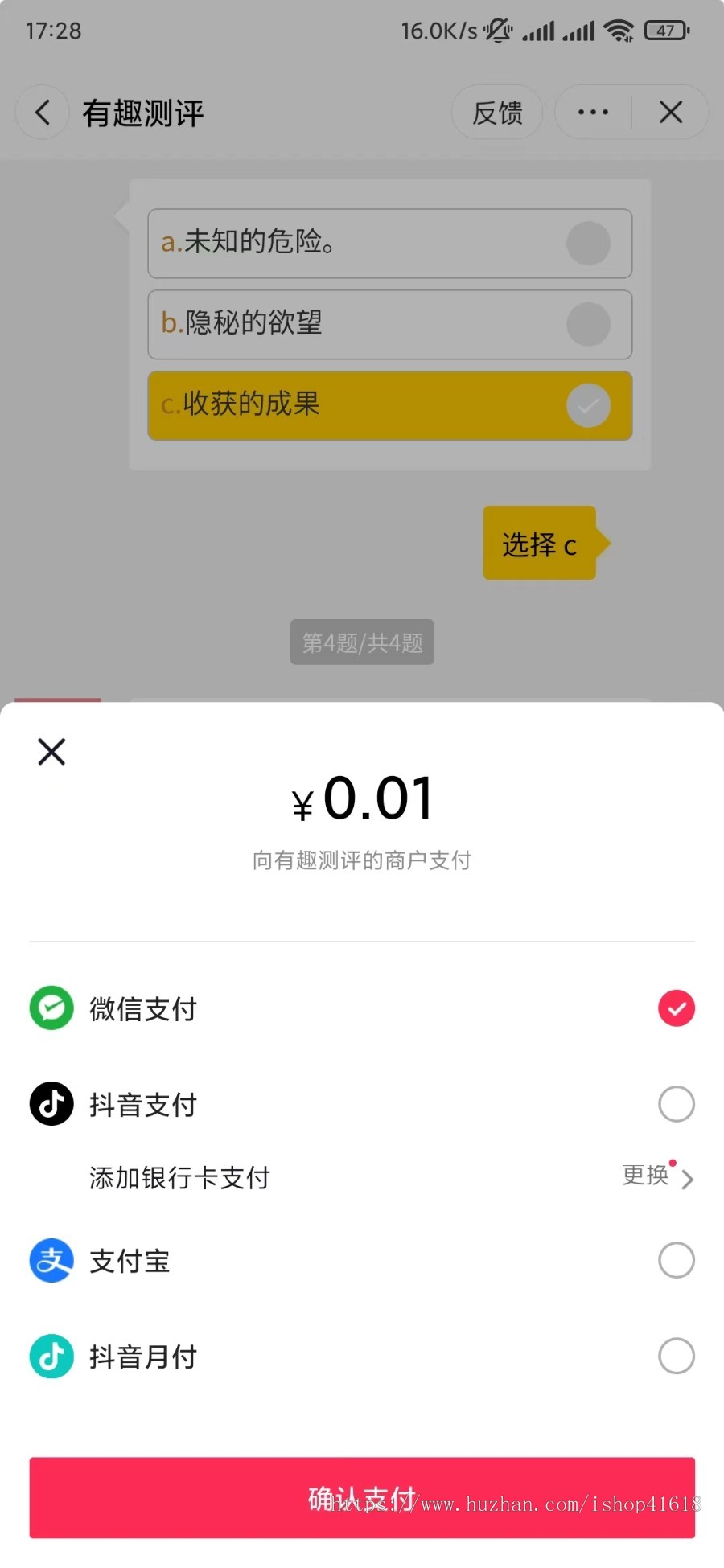The image size is (724, 1568).
Task: Close the payment sheet
Action: point(51,752)
